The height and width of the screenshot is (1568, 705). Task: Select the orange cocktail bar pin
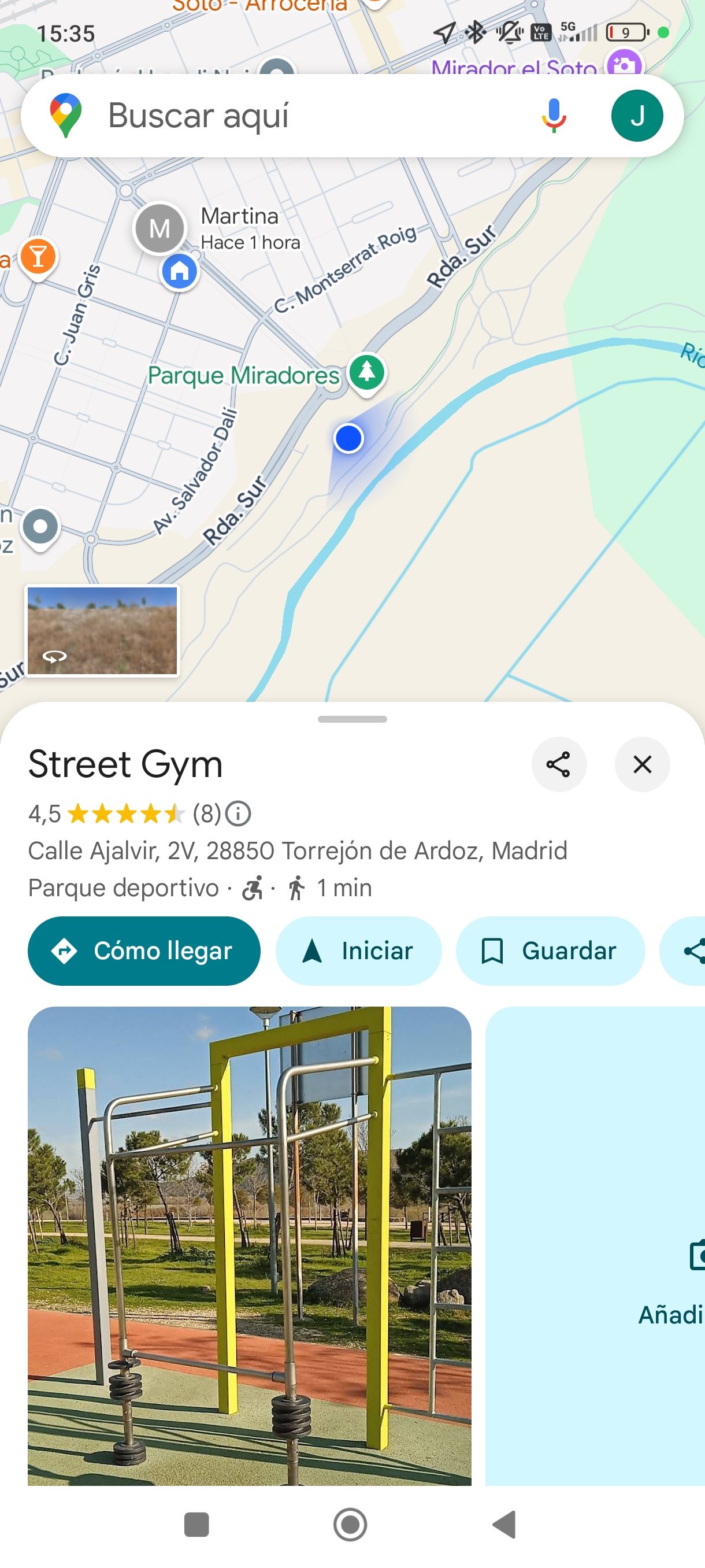pyautogui.click(x=38, y=257)
